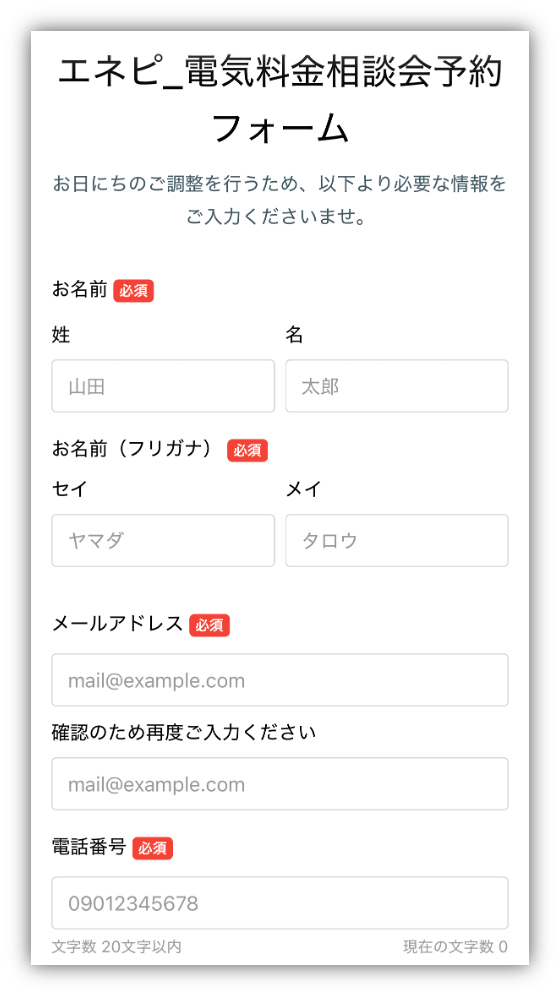Select the 電話番号 phone number field
Screen dimensions: 560x996
click(280, 903)
